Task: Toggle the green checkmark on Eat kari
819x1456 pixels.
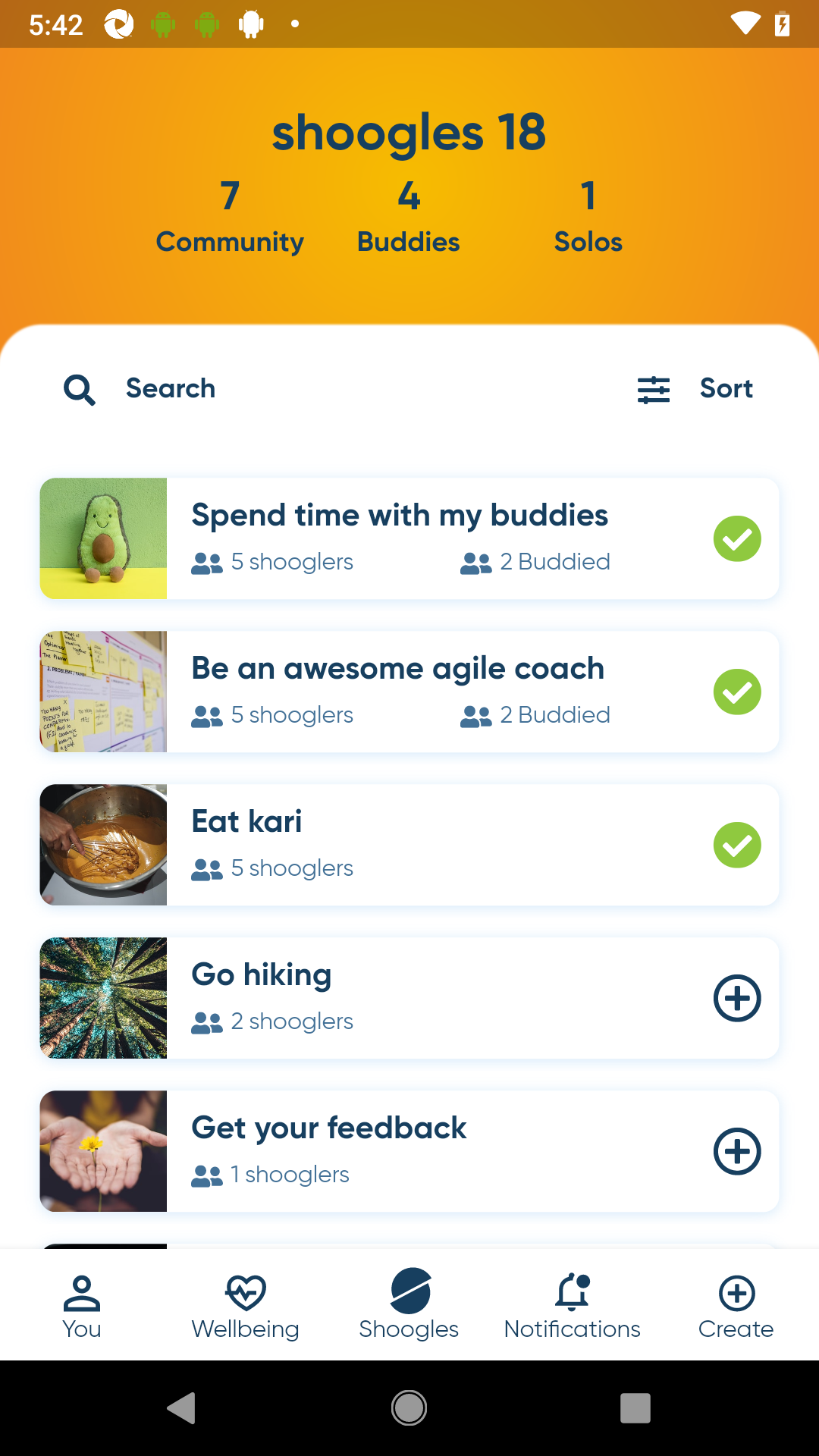Action: (x=736, y=845)
